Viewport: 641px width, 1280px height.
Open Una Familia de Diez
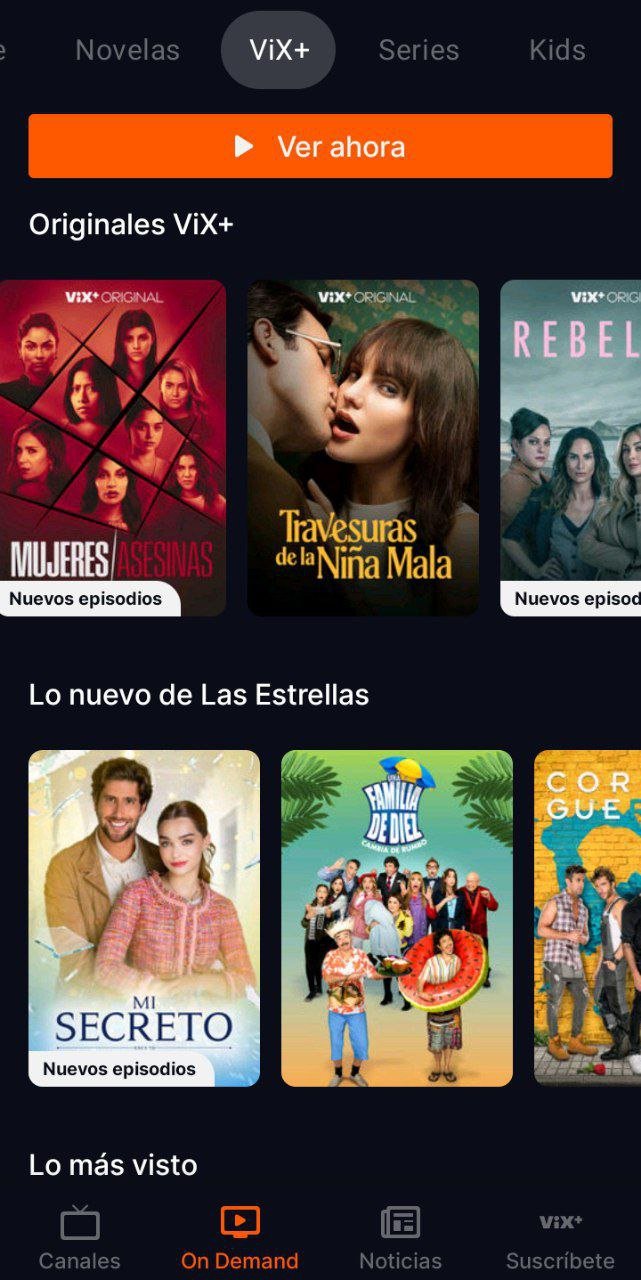397,918
